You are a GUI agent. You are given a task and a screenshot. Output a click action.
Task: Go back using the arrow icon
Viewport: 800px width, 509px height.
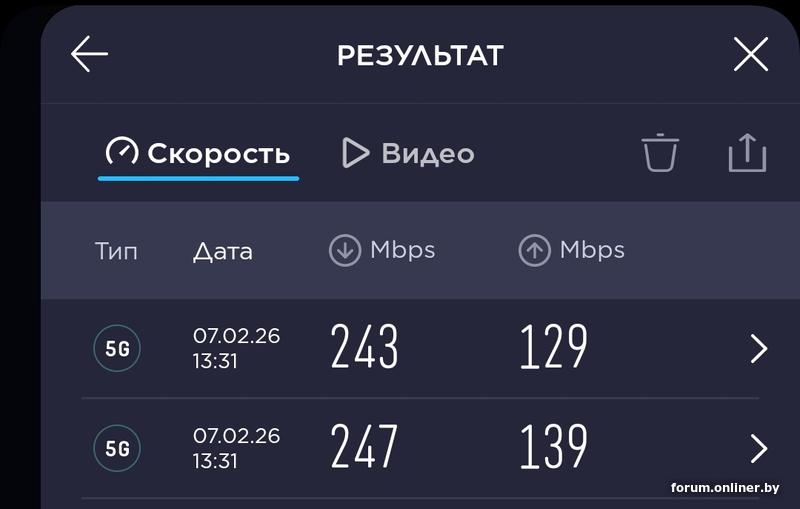tap(89, 54)
